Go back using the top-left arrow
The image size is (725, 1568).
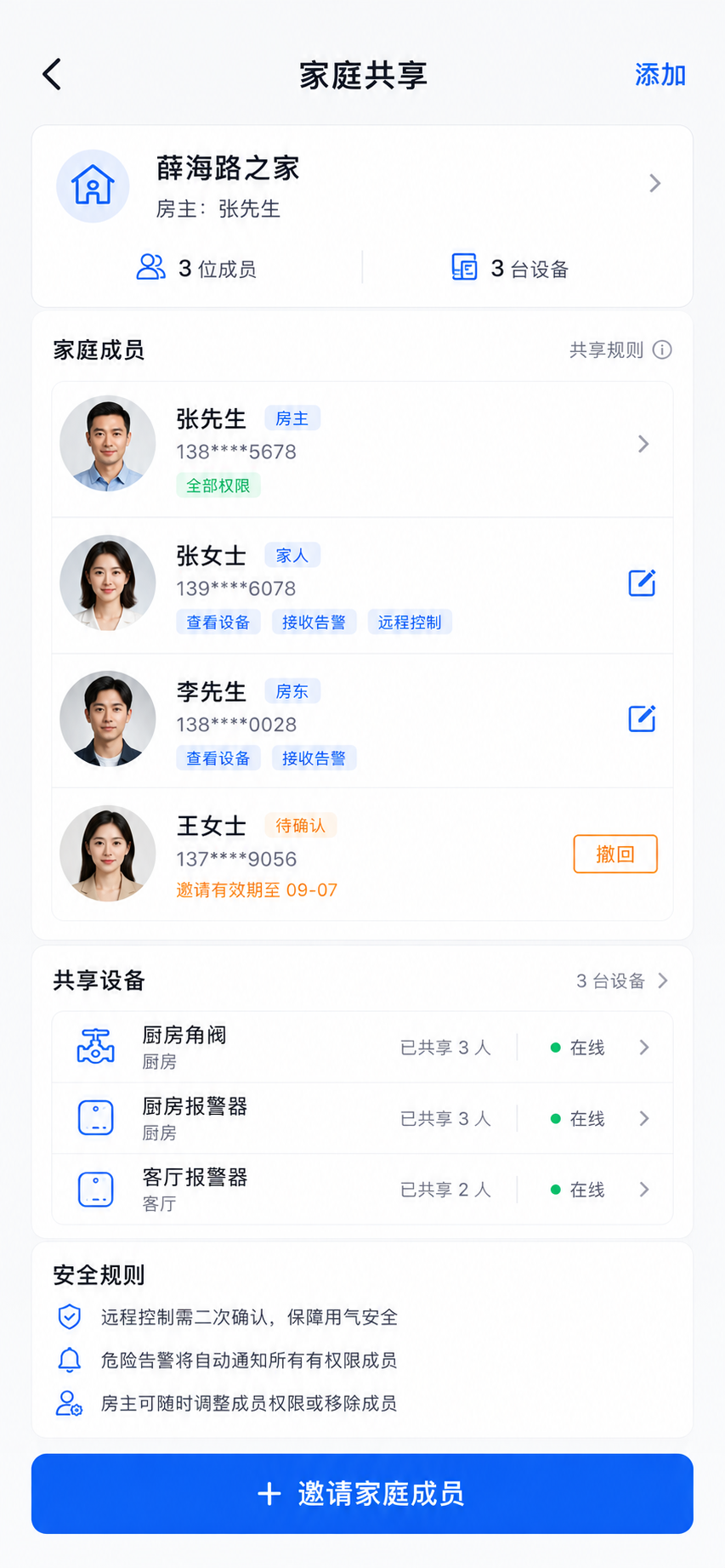tap(52, 75)
